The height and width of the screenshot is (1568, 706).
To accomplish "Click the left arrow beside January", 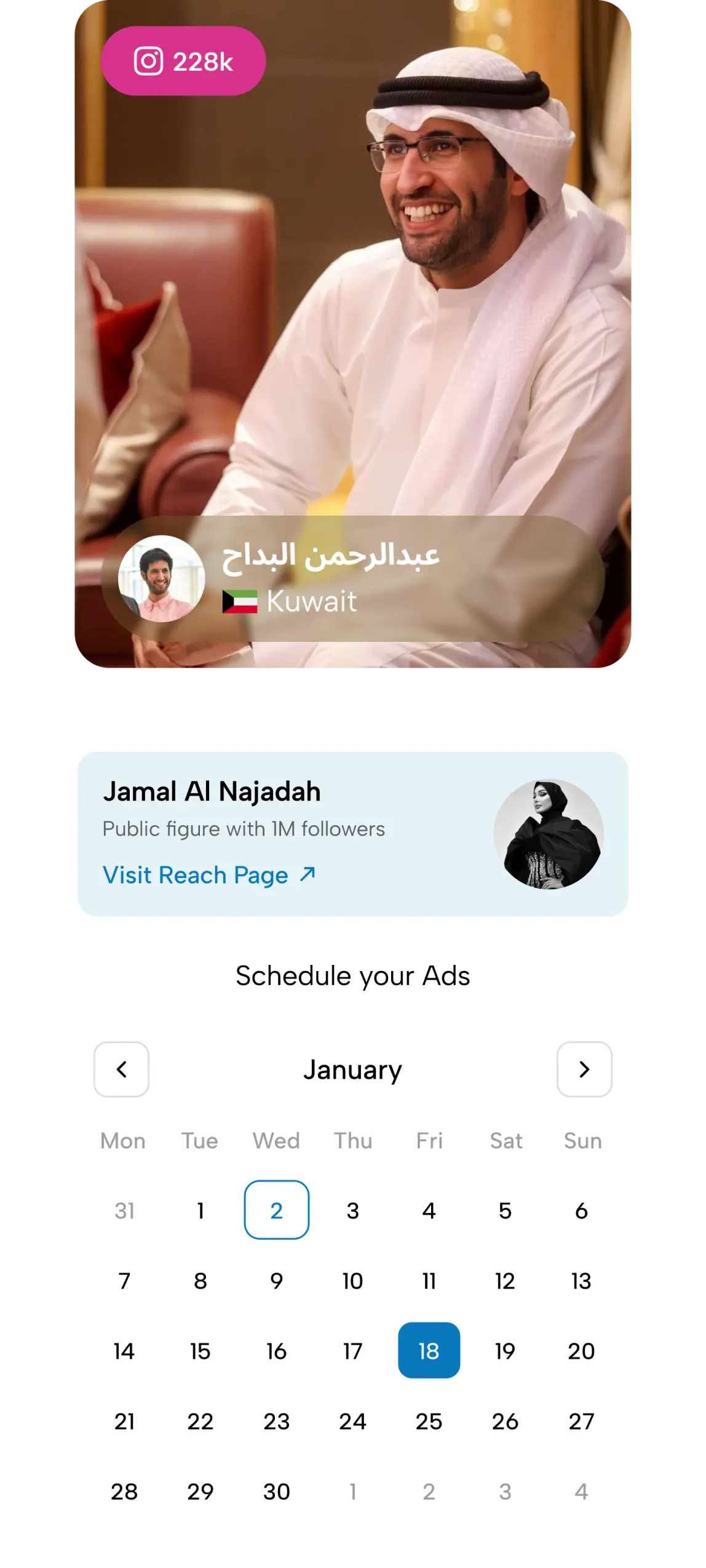I will (121, 1070).
